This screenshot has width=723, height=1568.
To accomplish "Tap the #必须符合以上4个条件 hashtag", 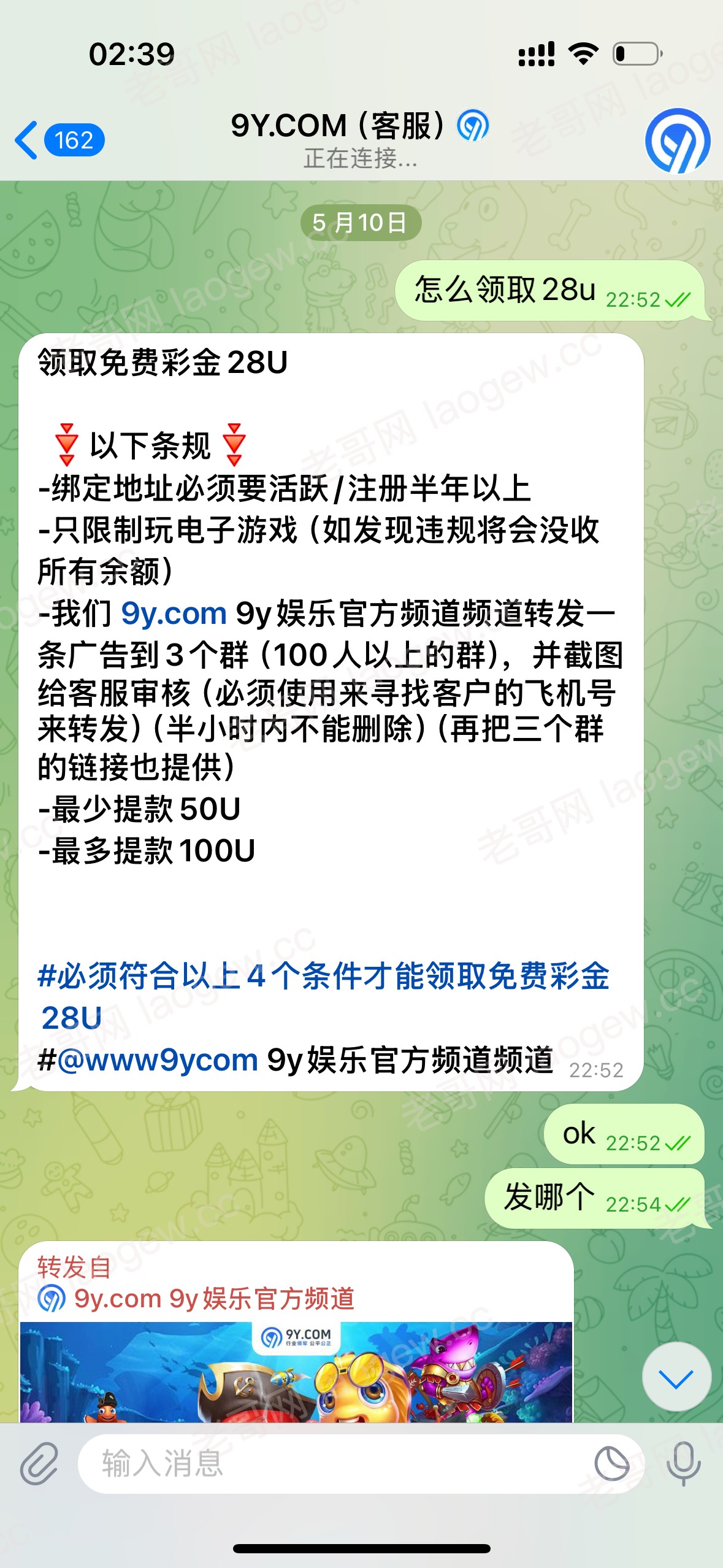I will point(323,976).
